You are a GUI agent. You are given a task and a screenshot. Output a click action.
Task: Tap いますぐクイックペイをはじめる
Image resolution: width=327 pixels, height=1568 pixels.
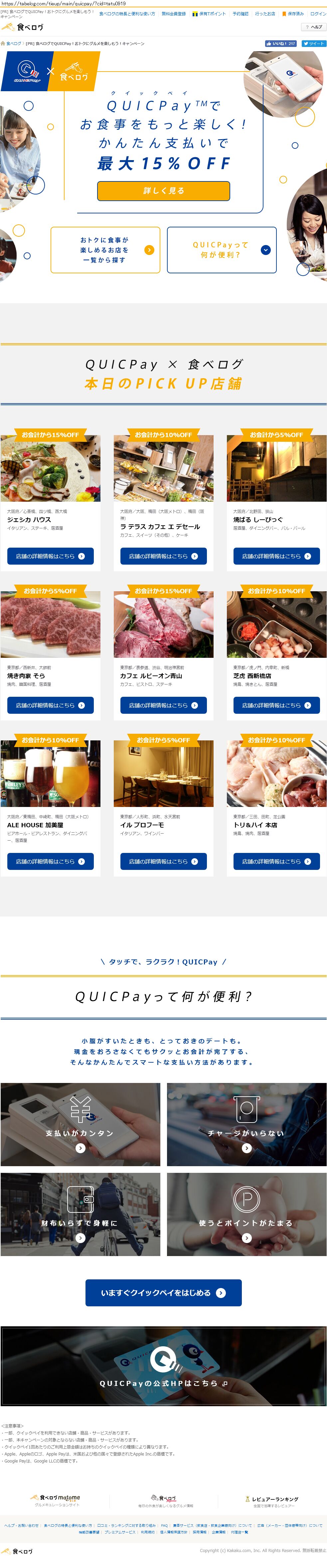pyautogui.click(x=164, y=1293)
